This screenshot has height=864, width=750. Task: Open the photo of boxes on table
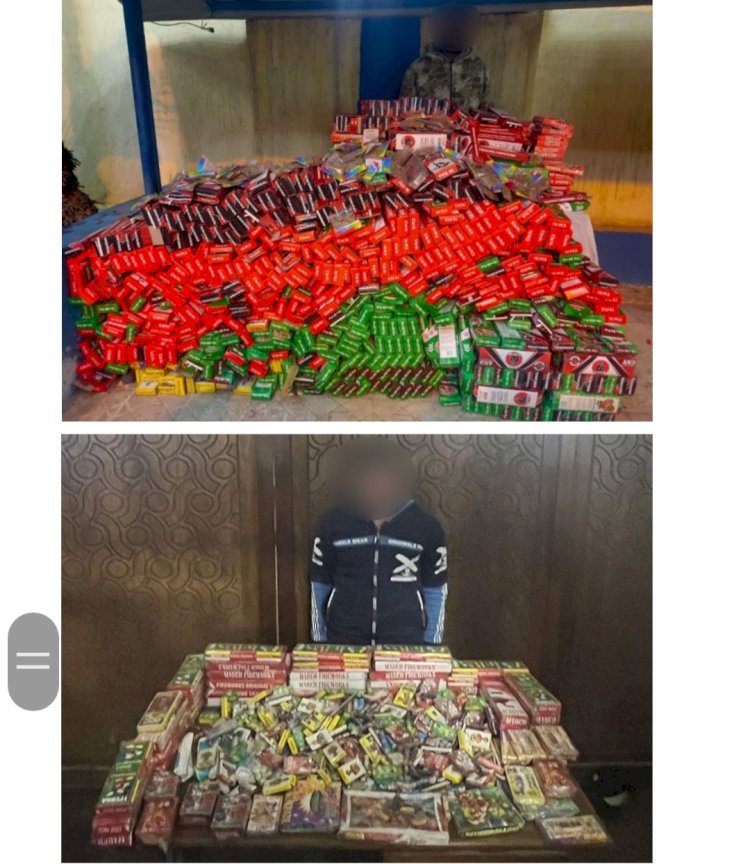(357, 648)
